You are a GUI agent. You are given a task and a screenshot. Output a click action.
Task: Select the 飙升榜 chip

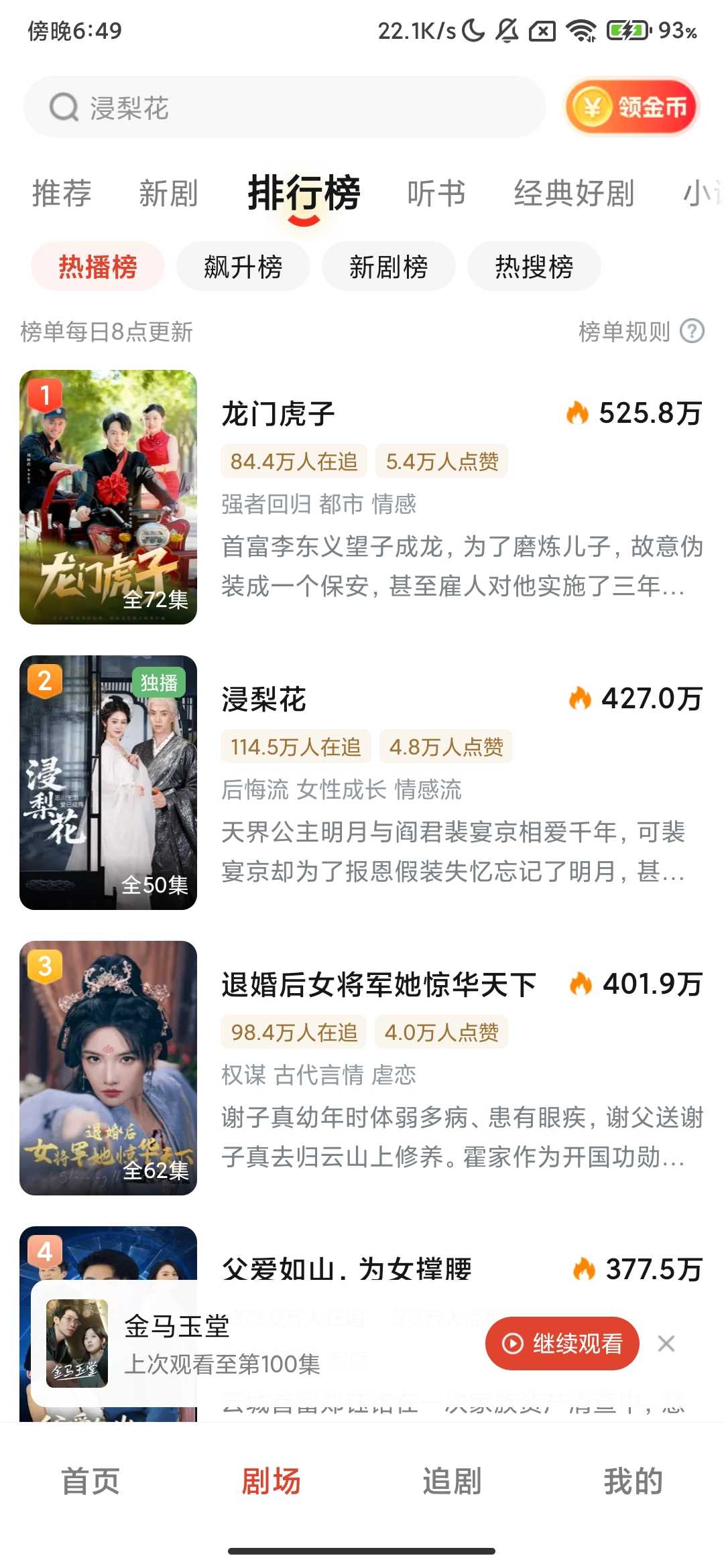243,267
